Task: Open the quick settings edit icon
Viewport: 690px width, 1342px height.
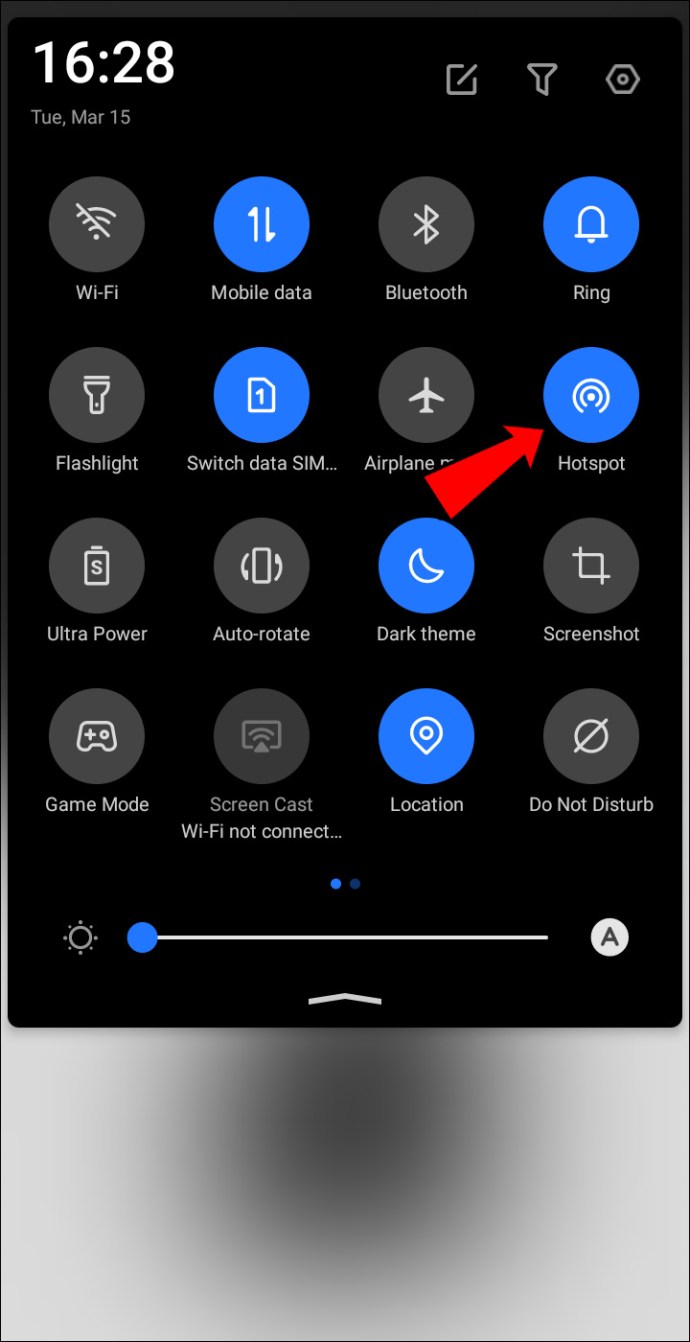Action: tap(461, 79)
